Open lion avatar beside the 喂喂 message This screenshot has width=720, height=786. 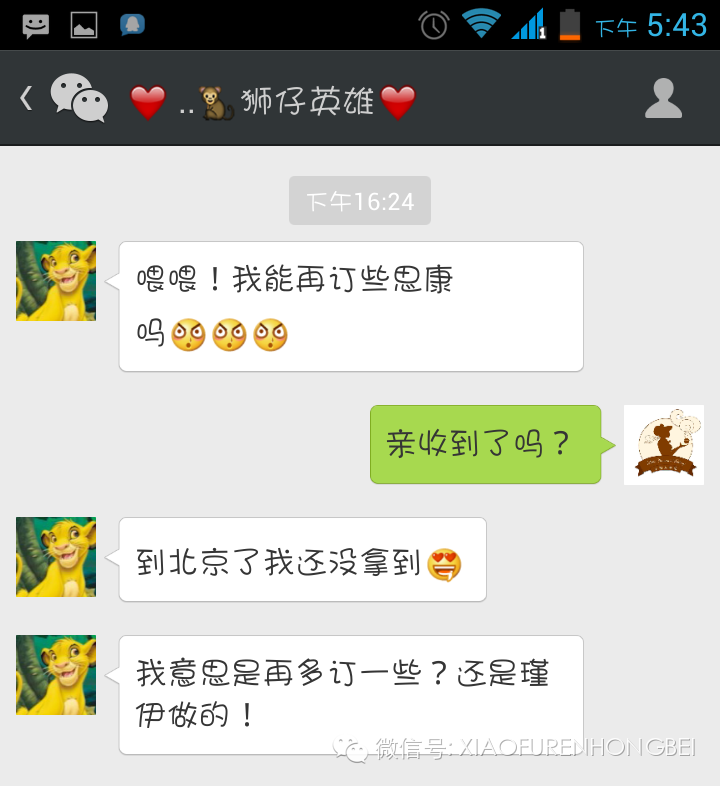pos(56,281)
